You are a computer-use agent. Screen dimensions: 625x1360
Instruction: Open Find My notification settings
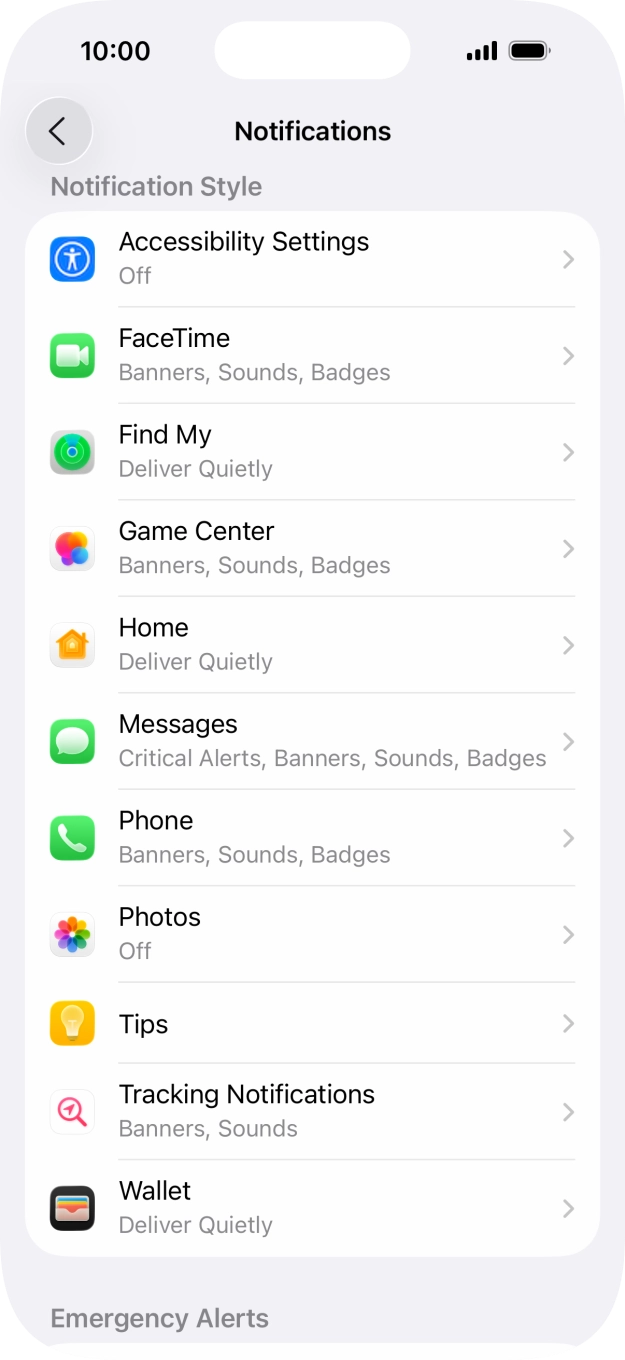(312, 452)
